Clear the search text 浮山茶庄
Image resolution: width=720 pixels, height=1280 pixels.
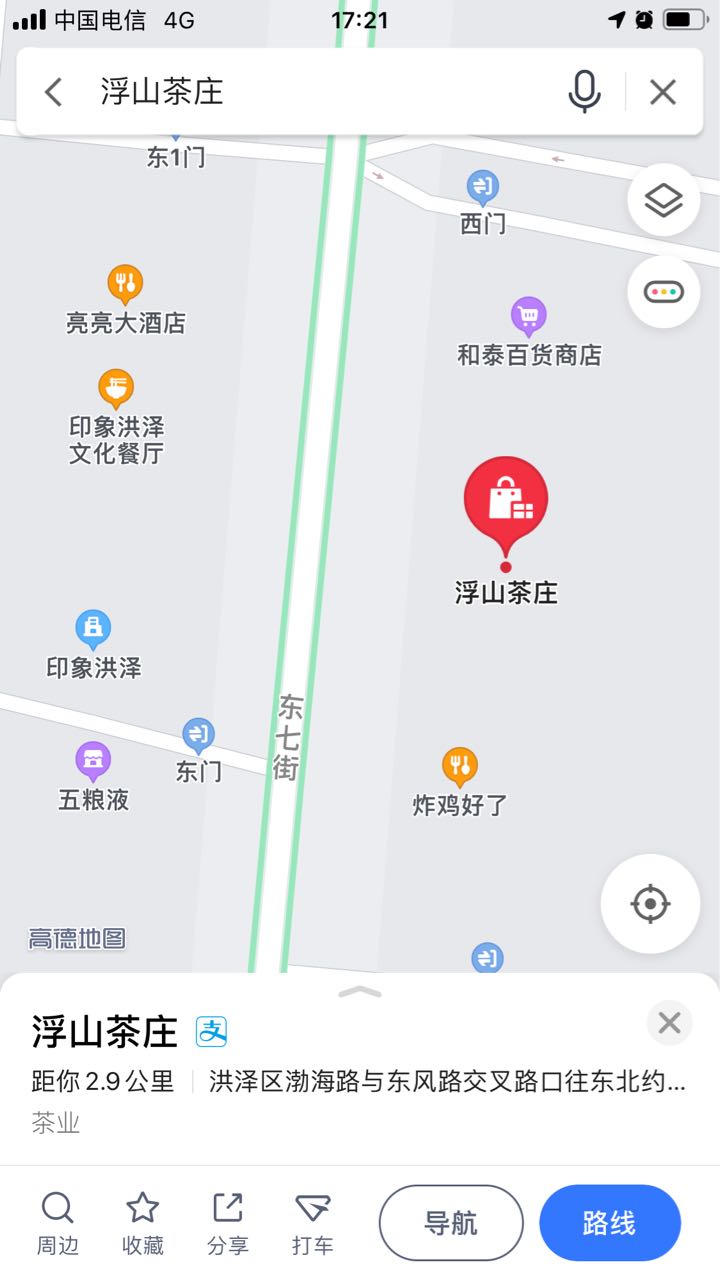coord(663,92)
